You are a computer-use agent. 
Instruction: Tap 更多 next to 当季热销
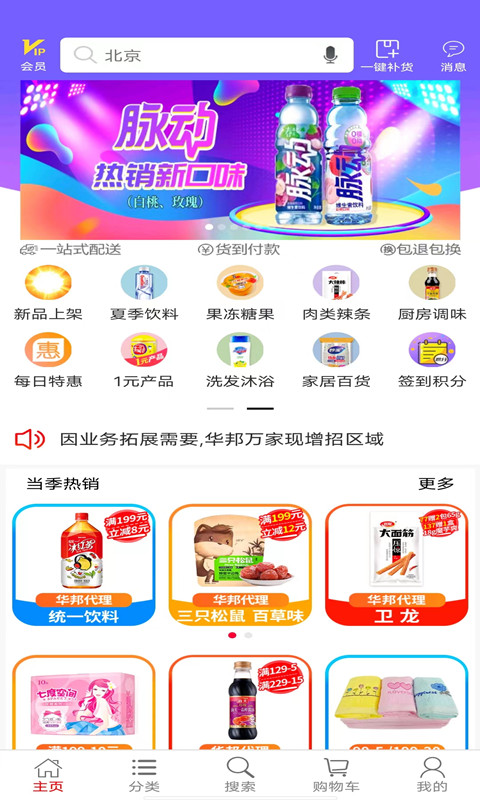[x=436, y=483]
